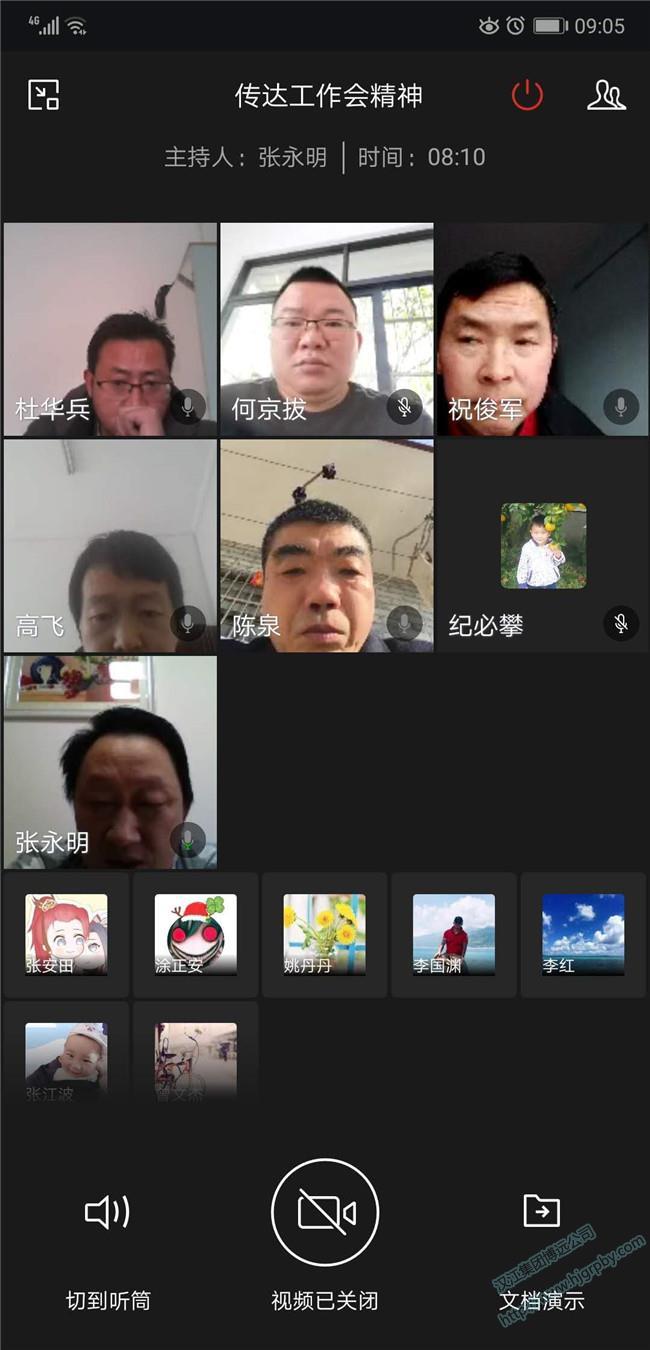Select 涂正安's avatar tile
The image size is (650, 1350).
tap(196, 934)
